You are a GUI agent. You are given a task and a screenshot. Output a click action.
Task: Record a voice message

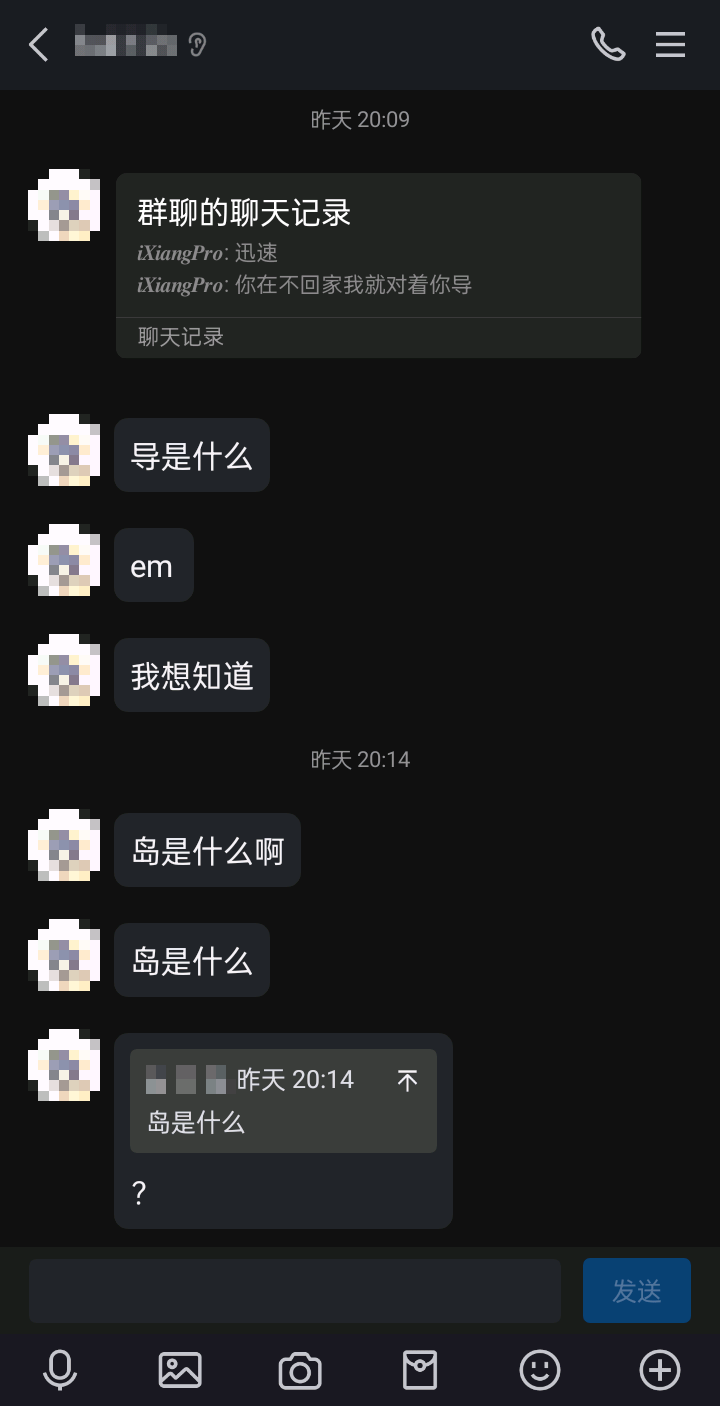pos(60,1370)
